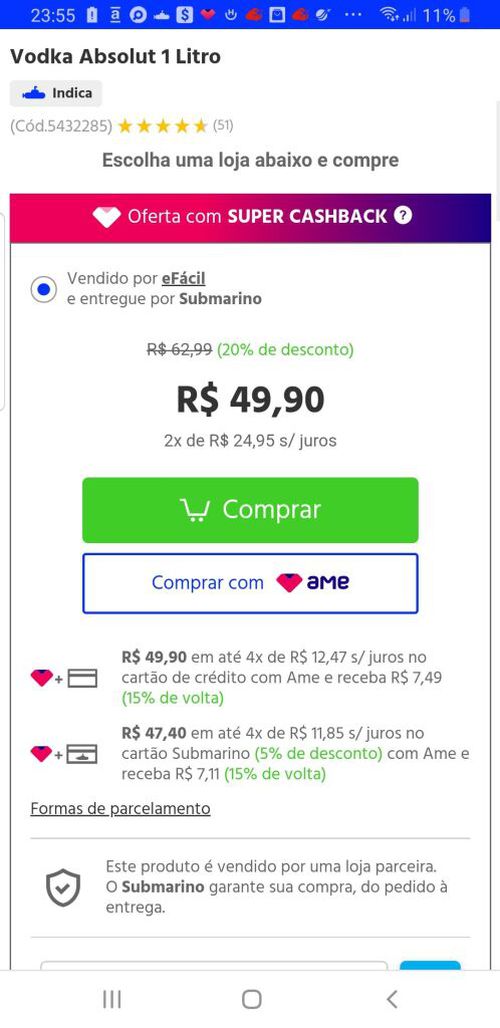Select the eFácil seller radio button

tap(44, 289)
